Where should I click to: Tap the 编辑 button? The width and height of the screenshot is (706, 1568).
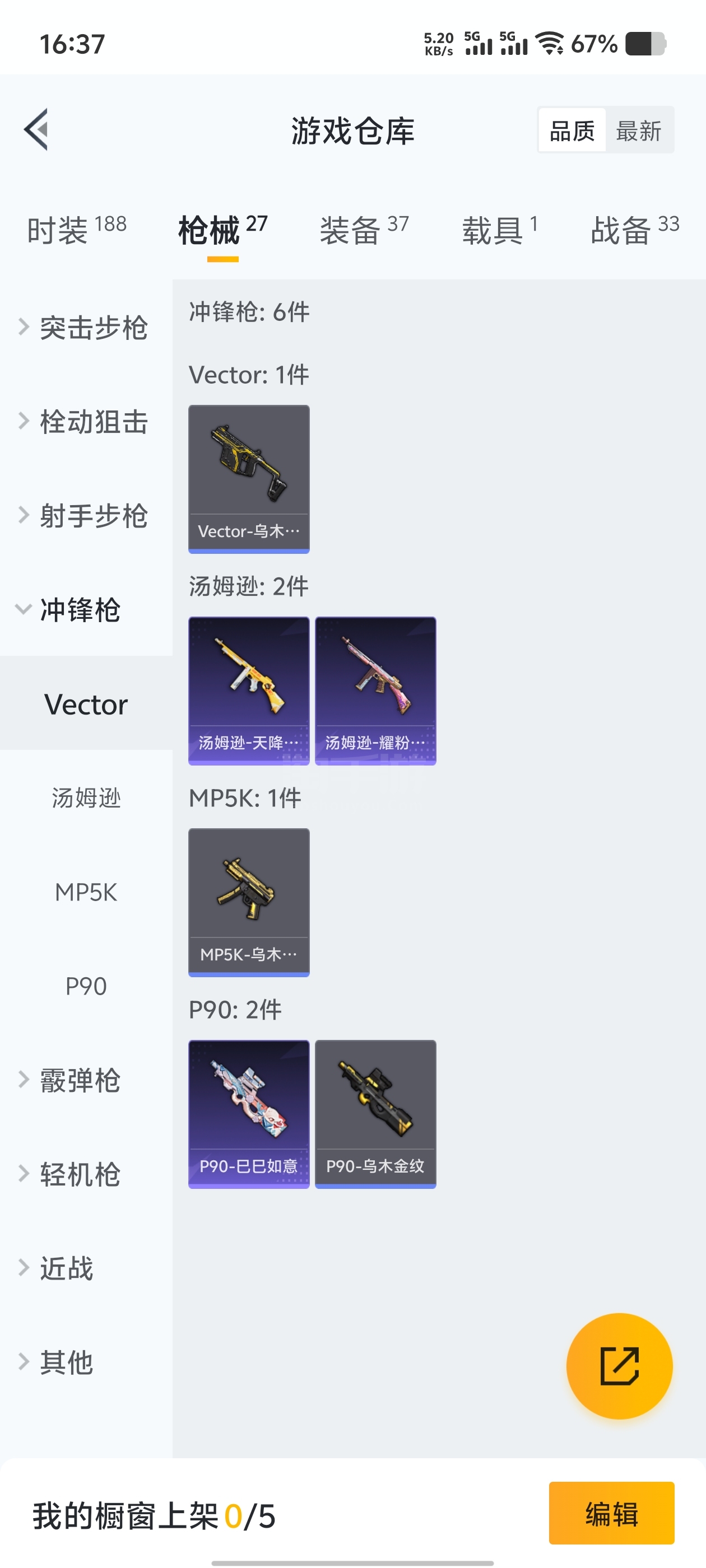[x=611, y=1513]
